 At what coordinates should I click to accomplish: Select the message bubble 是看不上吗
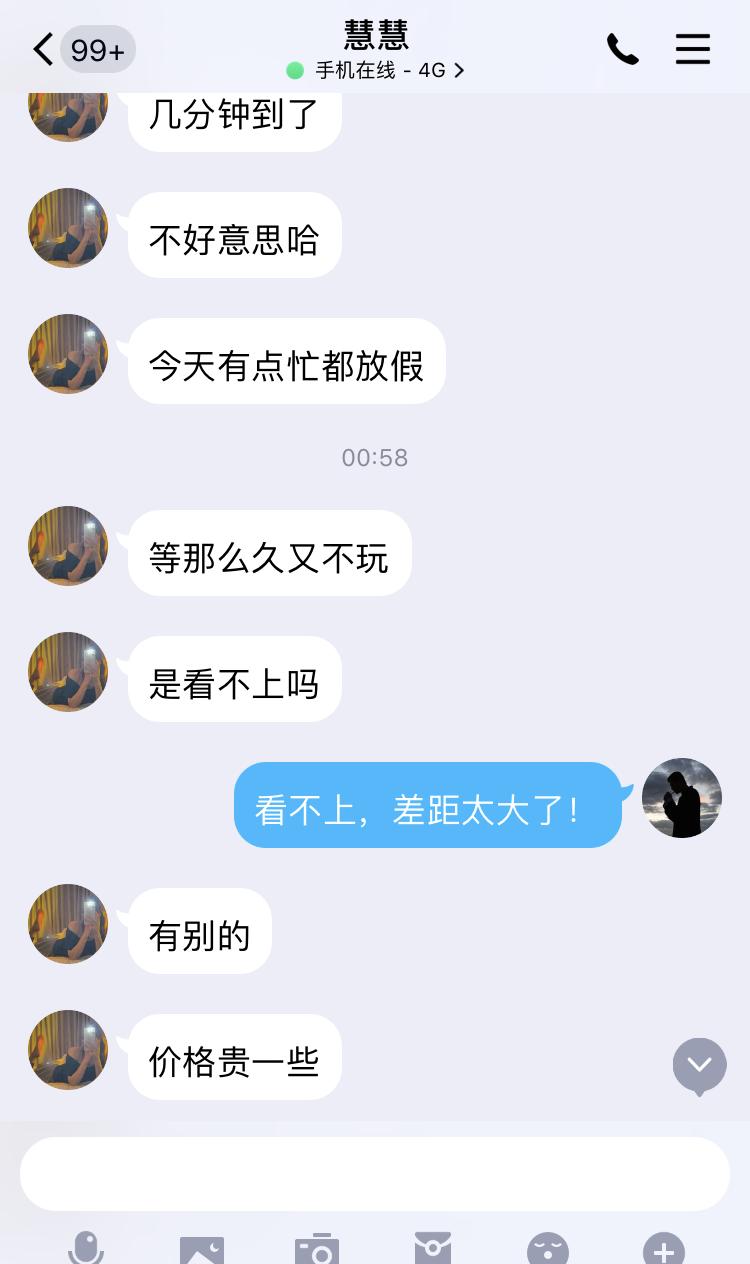[x=234, y=678]
